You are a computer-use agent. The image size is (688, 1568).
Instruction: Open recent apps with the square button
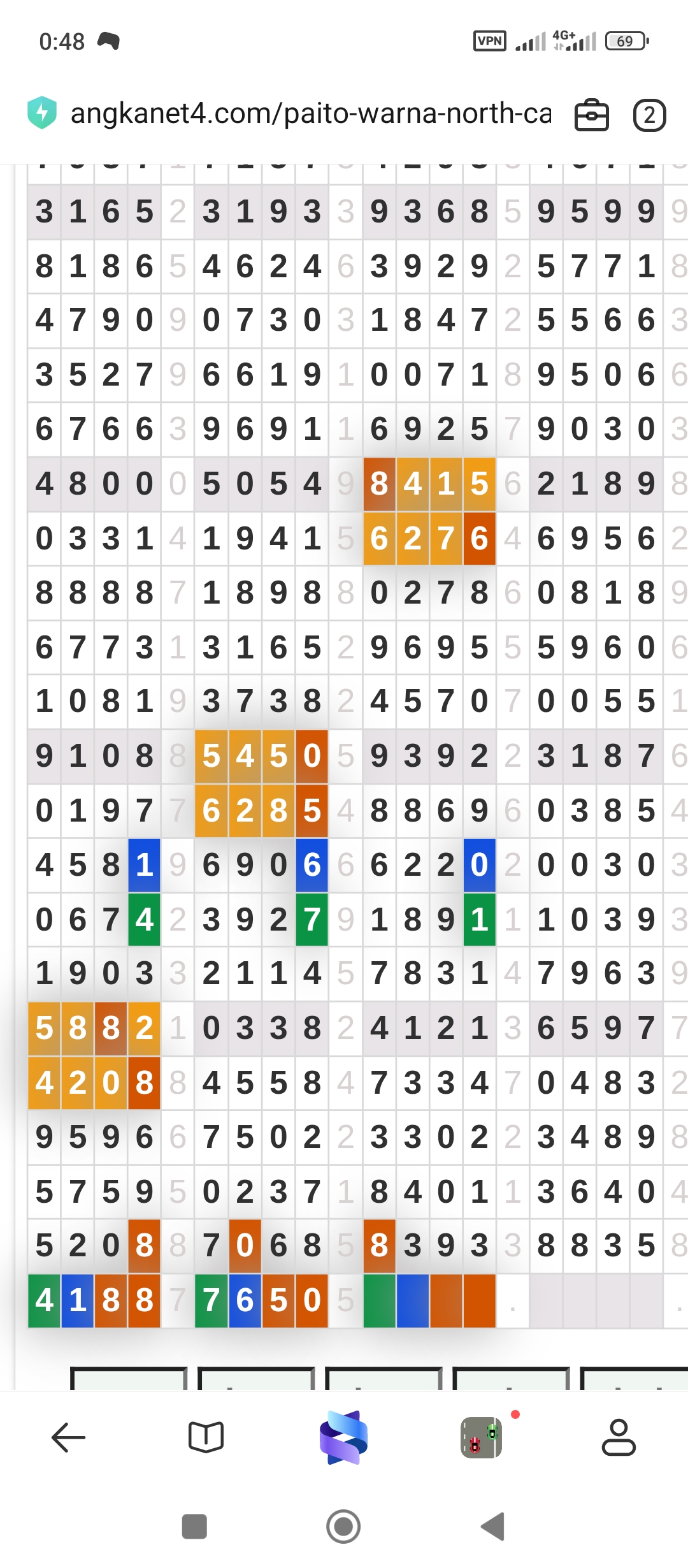[x=194, y=1527]
